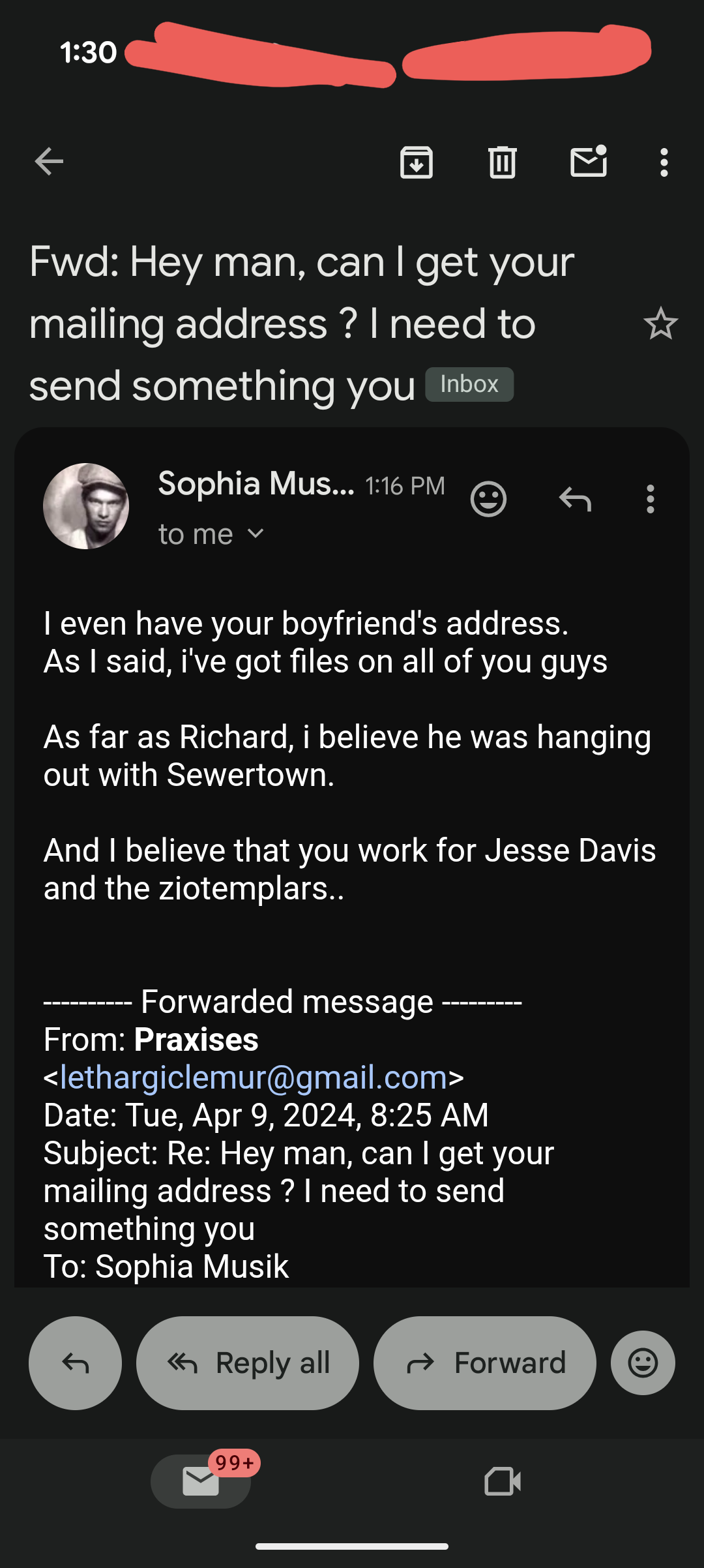Archive this email conversation
This screenshot has width=704, height=1568.
(x=417, y=162)
